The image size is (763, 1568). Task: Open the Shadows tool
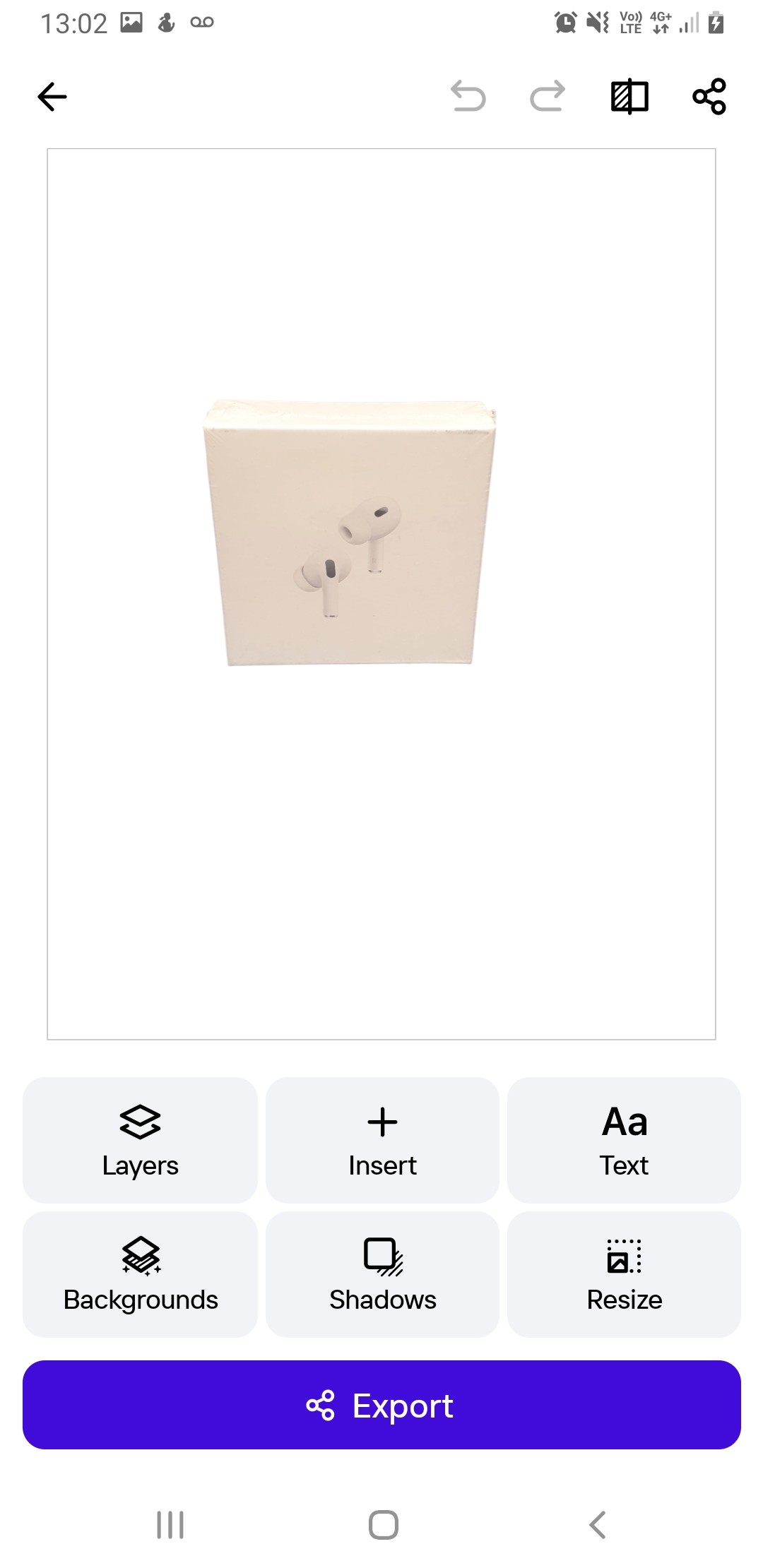[382, 1274]
